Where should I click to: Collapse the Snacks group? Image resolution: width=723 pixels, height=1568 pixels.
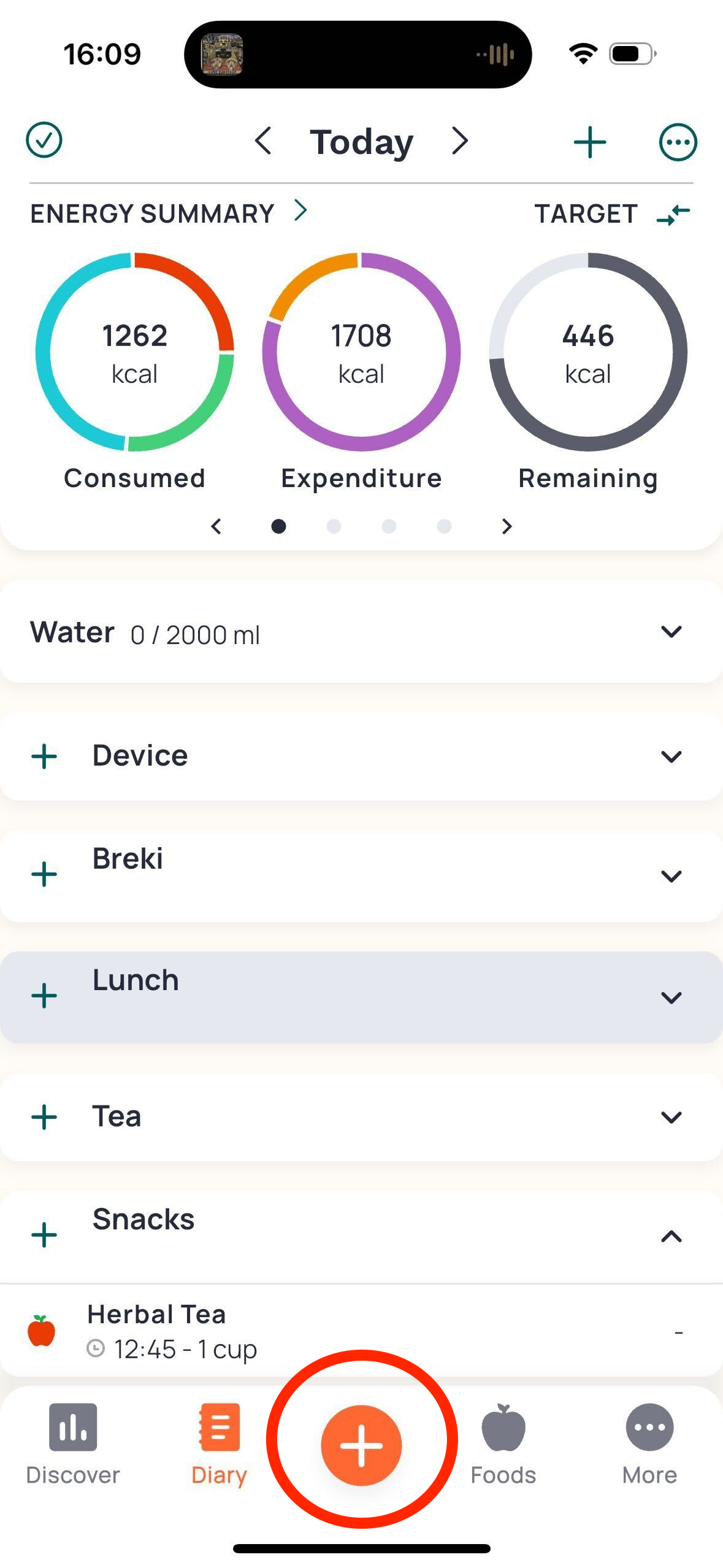(671, 1236)
